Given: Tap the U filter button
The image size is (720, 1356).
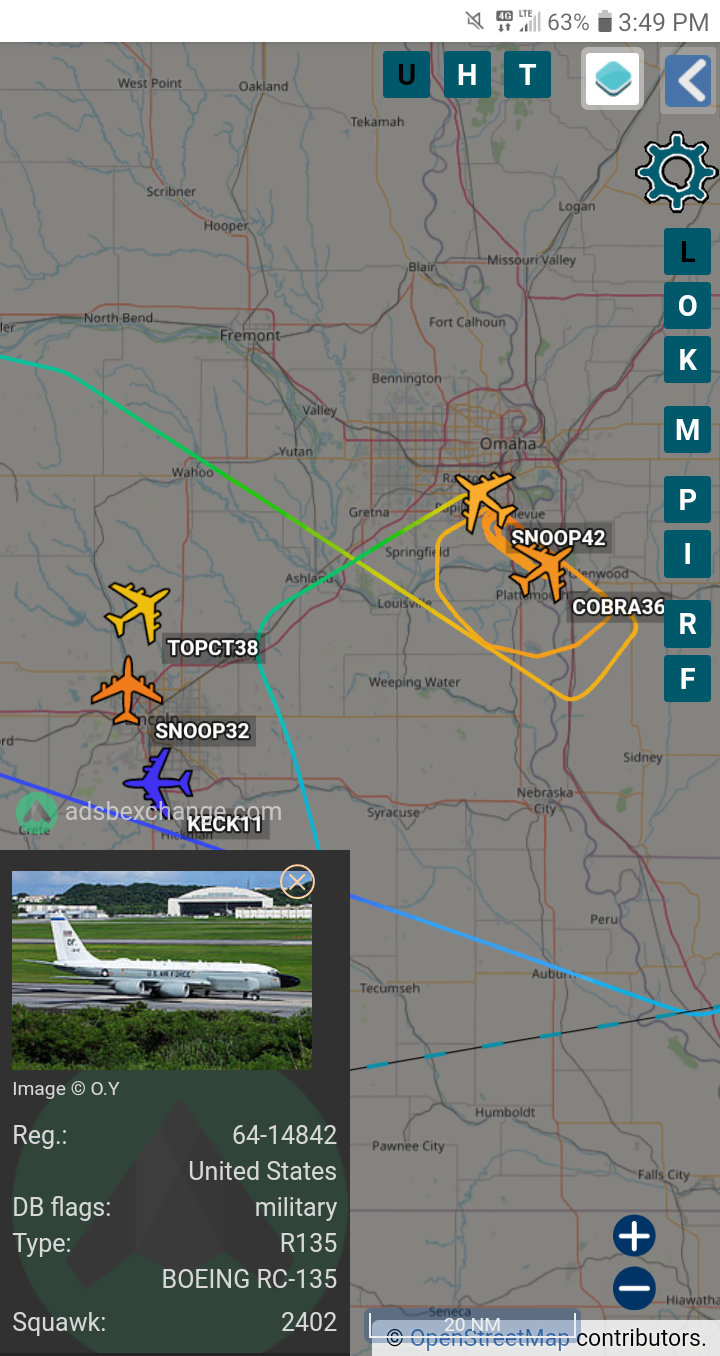Looking at the screenshot, I should tap(406, 75).
